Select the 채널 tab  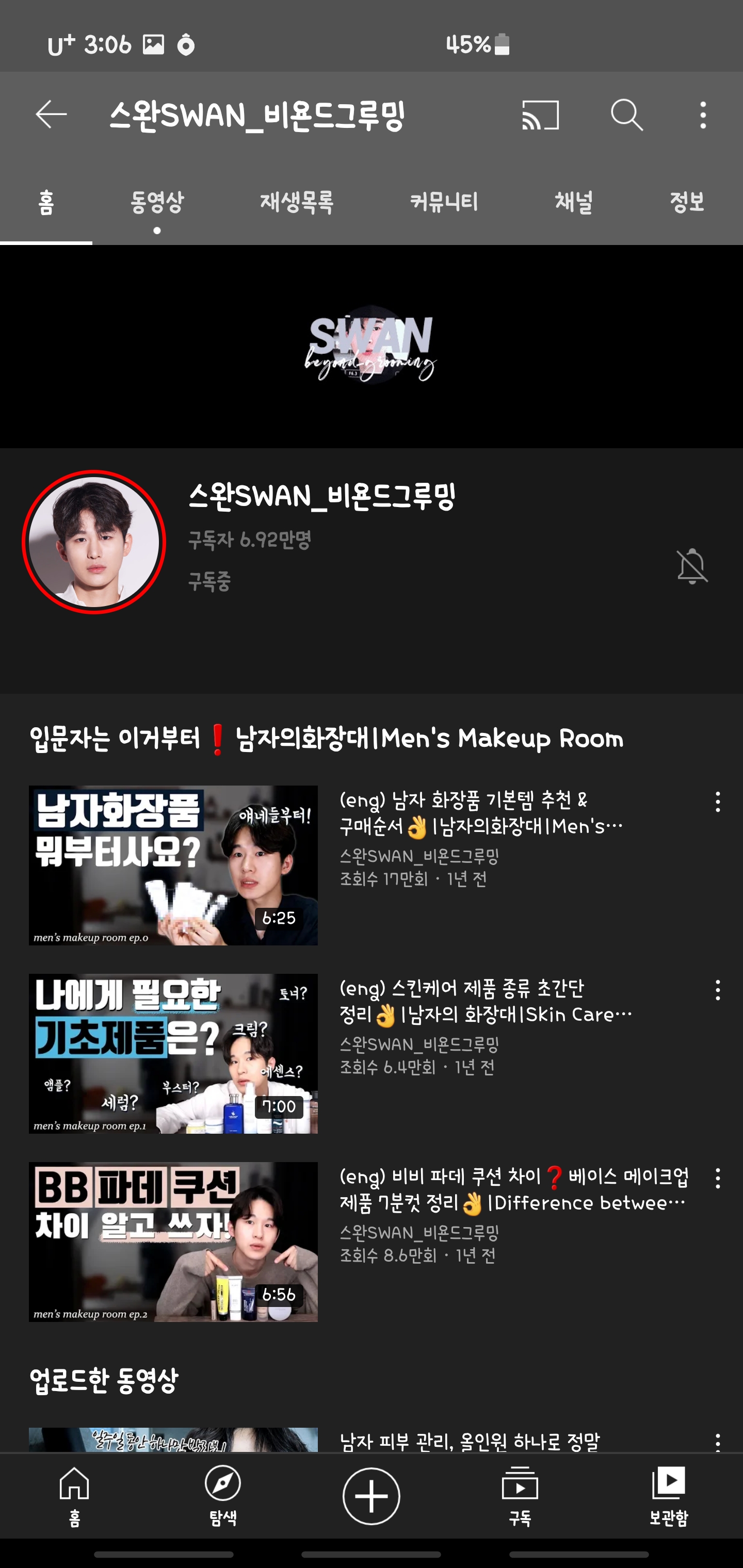point(574,202)
